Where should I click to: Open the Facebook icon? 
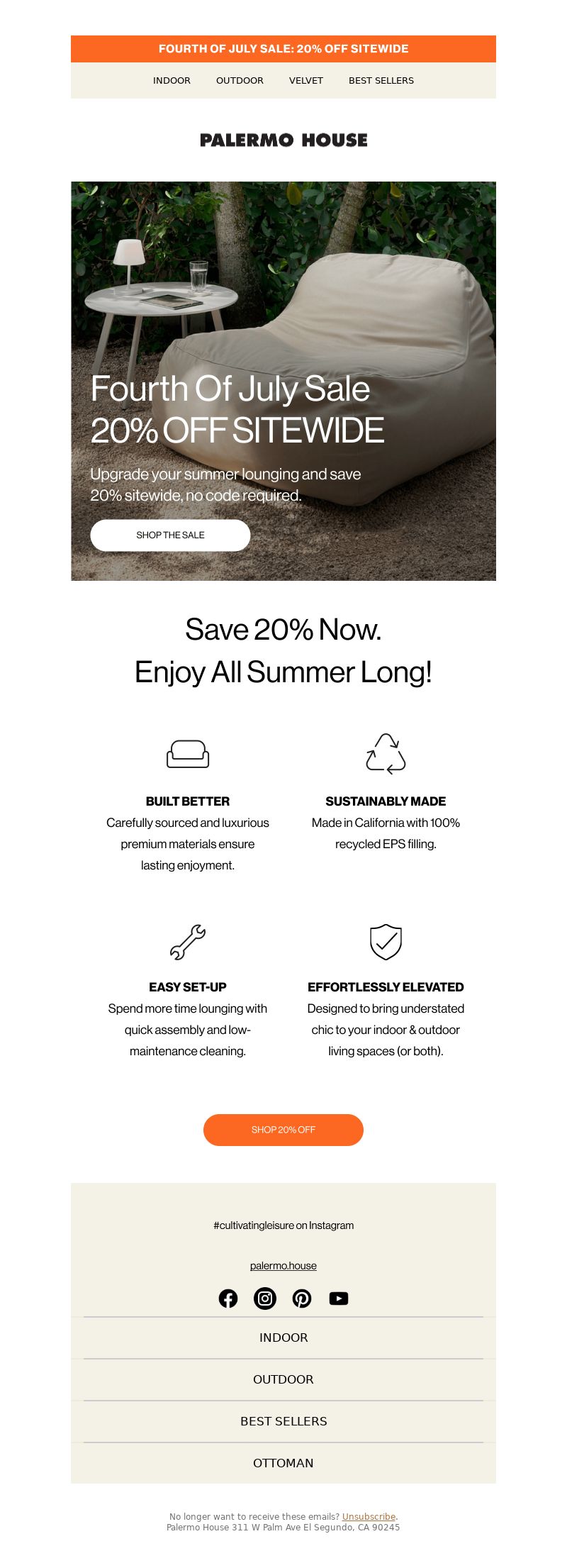pyautogui.click(x=228, y=1299)
